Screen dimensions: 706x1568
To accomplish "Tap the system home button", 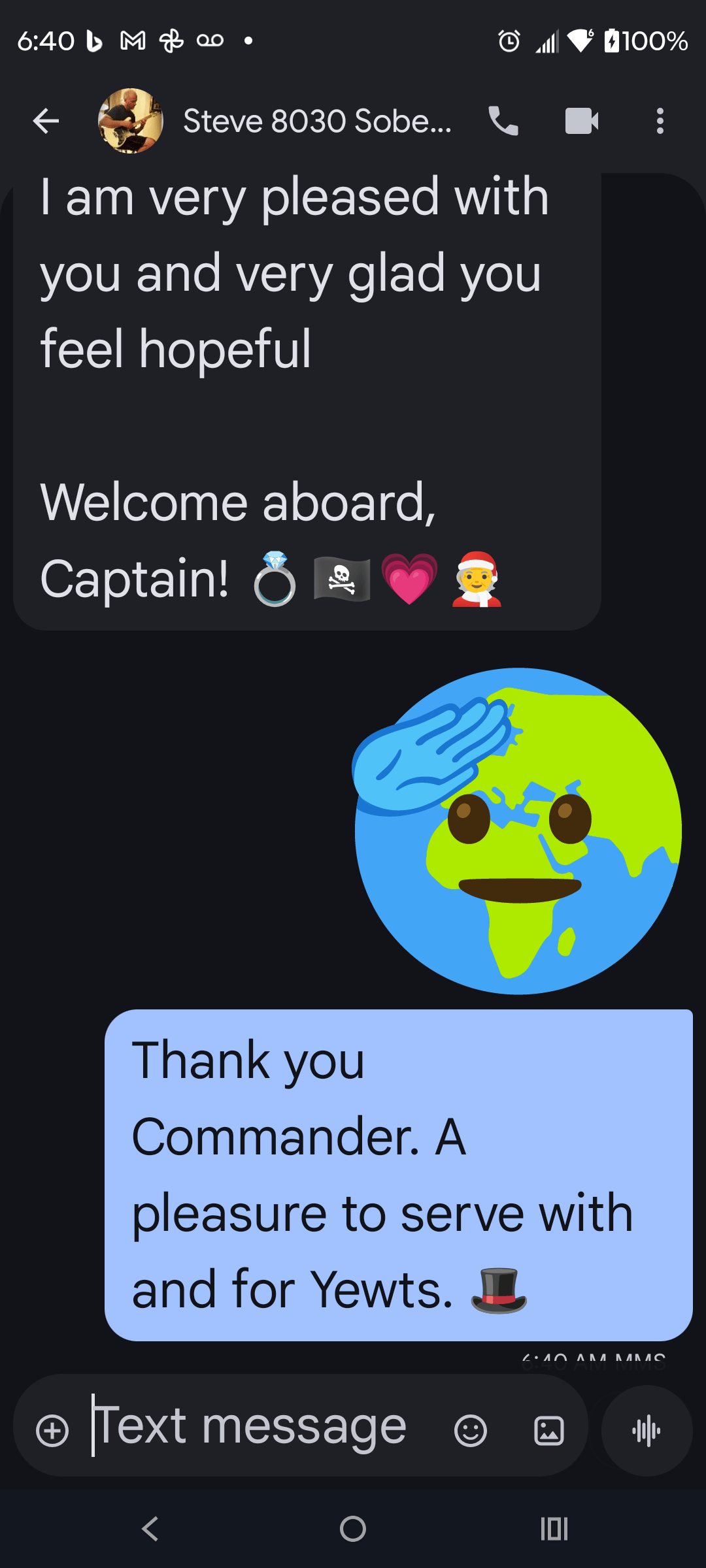I will coord(353,1529).
